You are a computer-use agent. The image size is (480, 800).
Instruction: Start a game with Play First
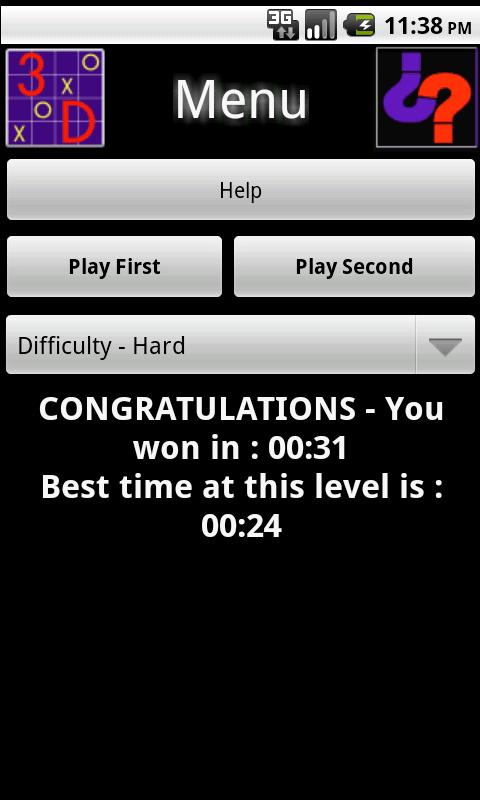[x=114, y=266]
